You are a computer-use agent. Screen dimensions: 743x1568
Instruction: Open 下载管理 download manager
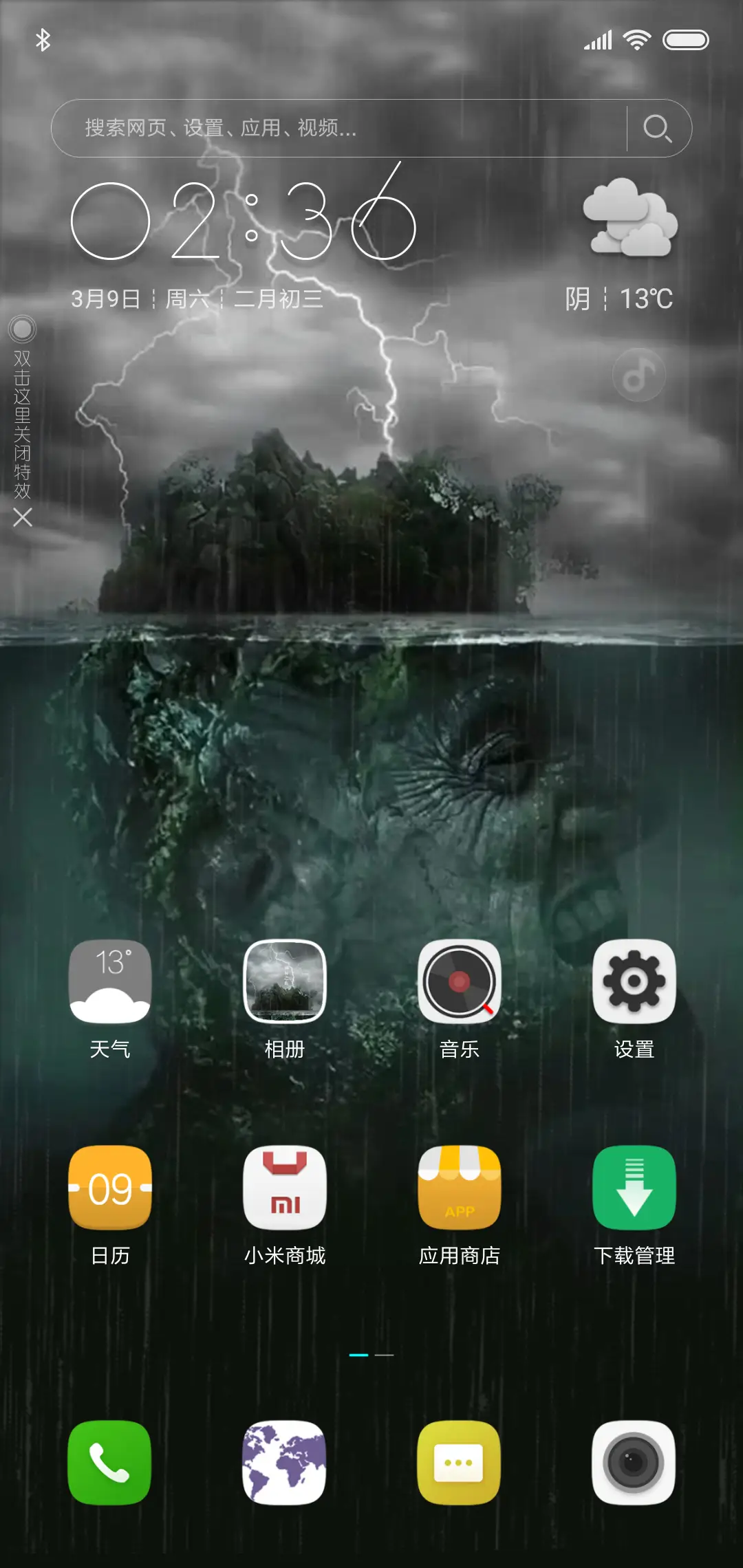pyautogui.click(x=634, y=1188)
